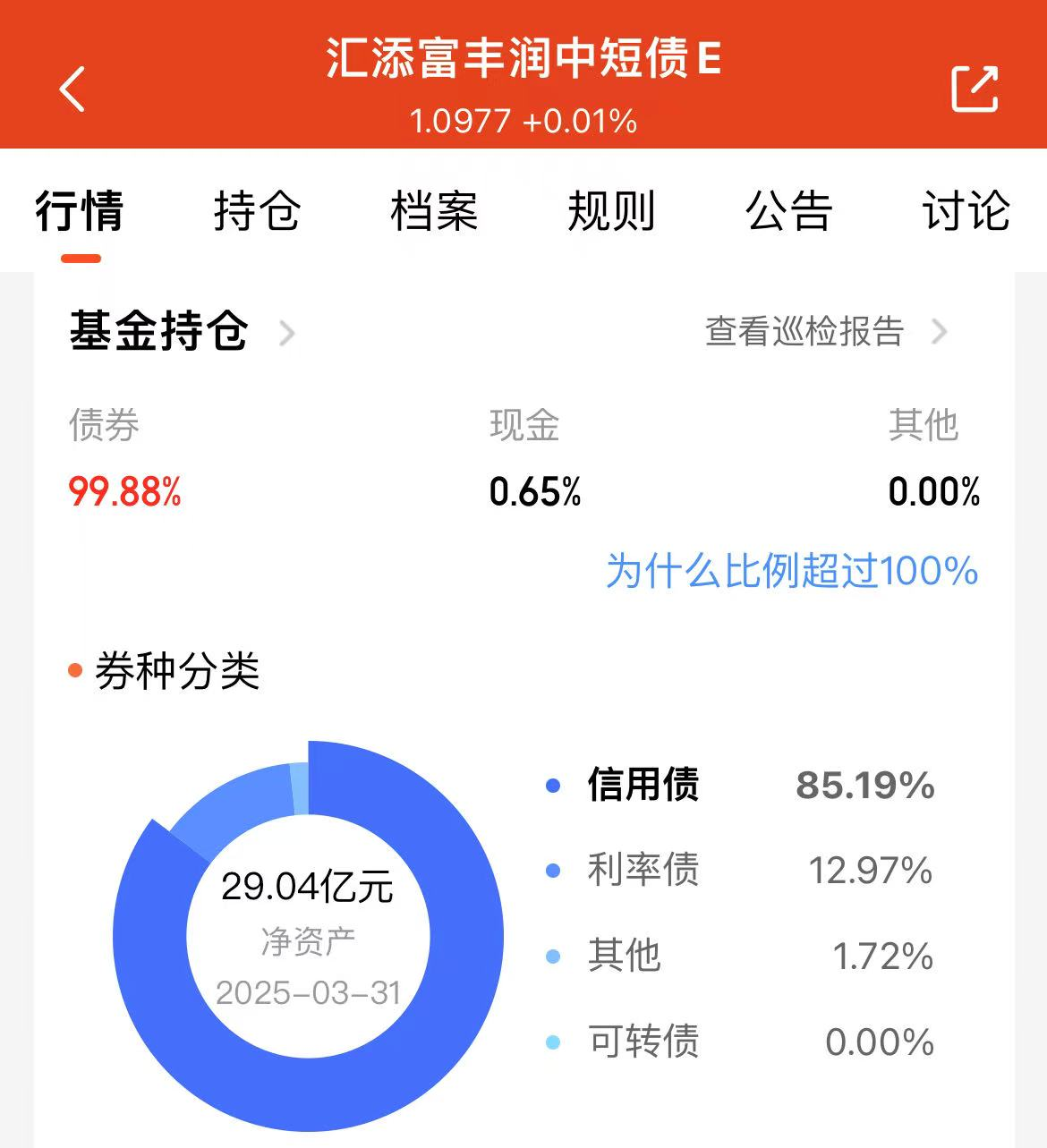This screenshot has width=1047, height=1148.
Task: Select the light blue dot for 其他
Action: coord(552,957)
